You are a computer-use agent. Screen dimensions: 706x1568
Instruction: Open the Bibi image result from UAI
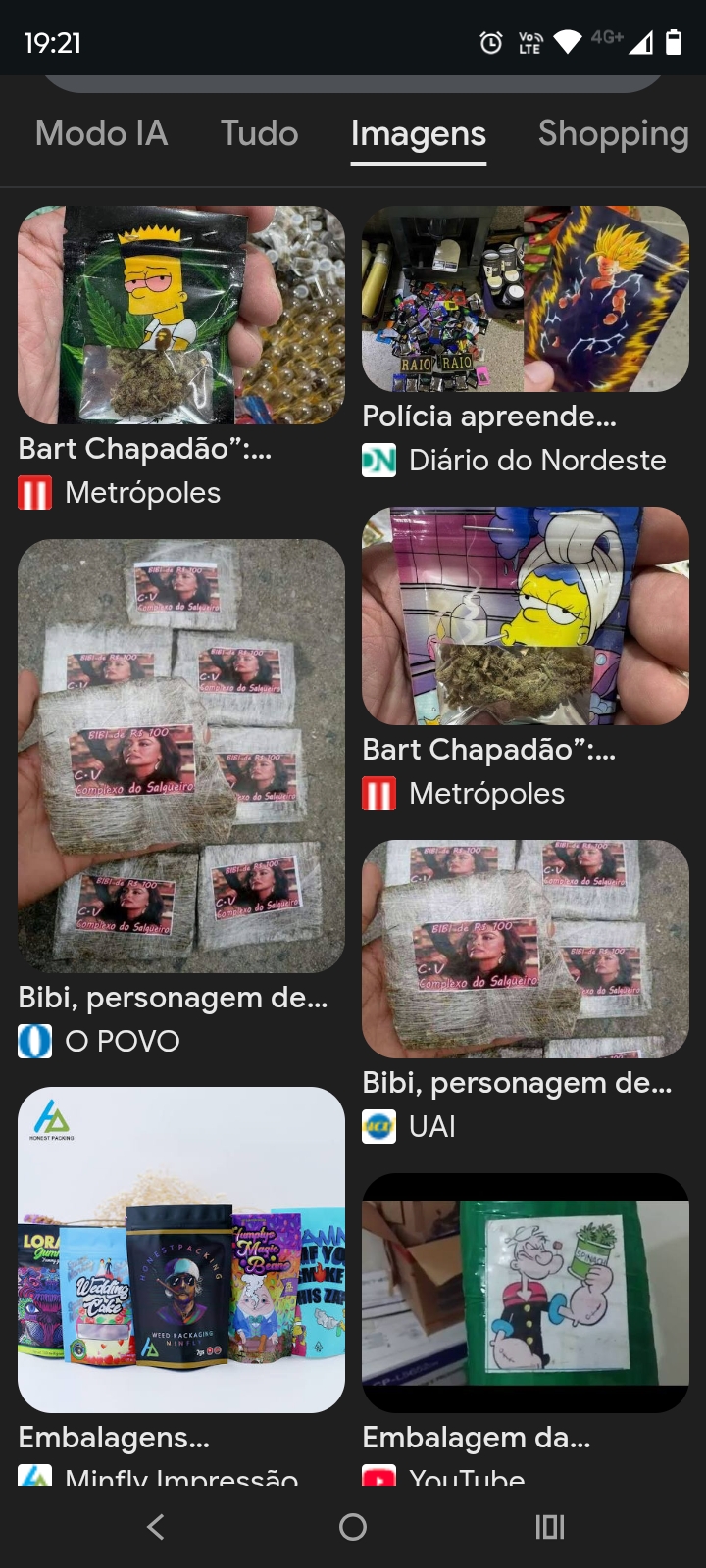click(x=526, y=948)
